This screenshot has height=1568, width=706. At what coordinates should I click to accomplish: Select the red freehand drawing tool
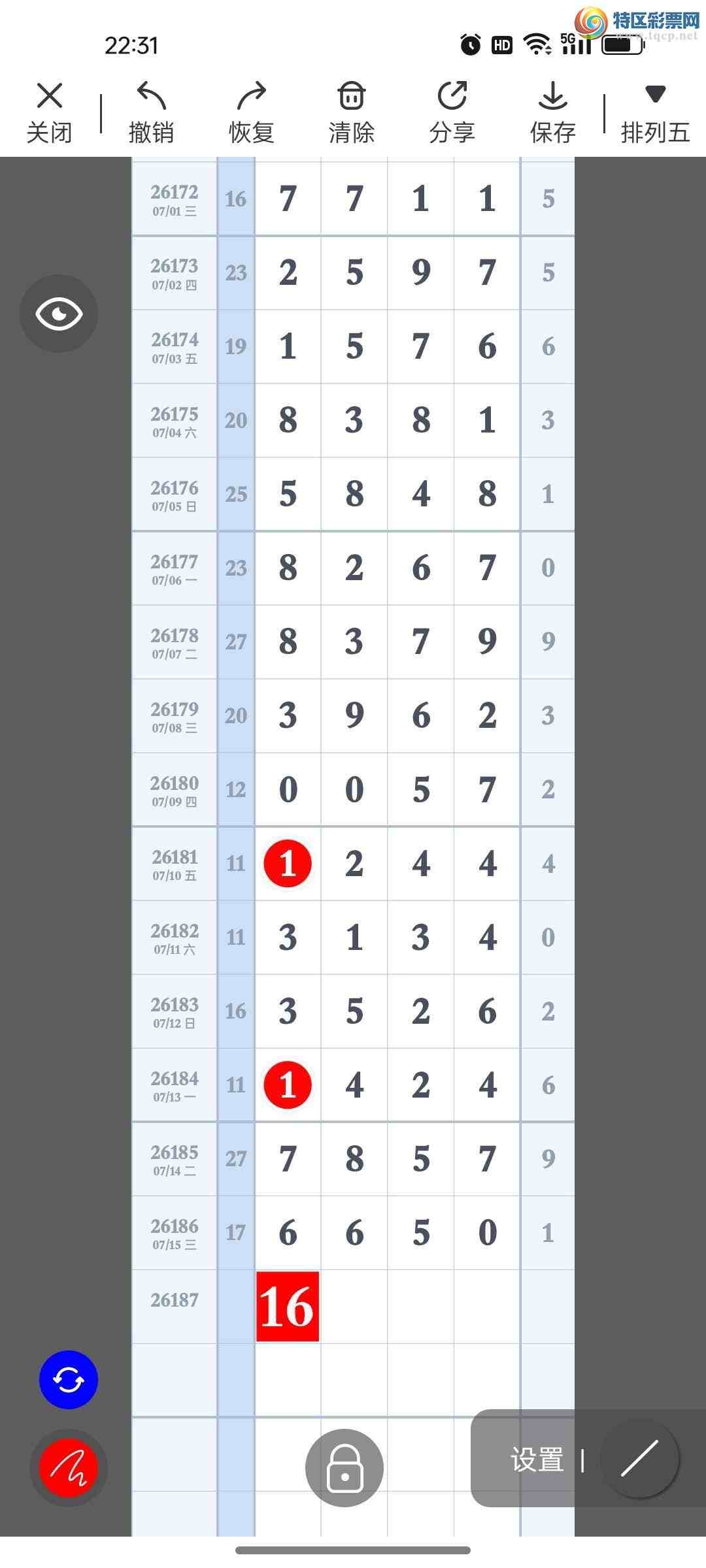click(69, 1468)
